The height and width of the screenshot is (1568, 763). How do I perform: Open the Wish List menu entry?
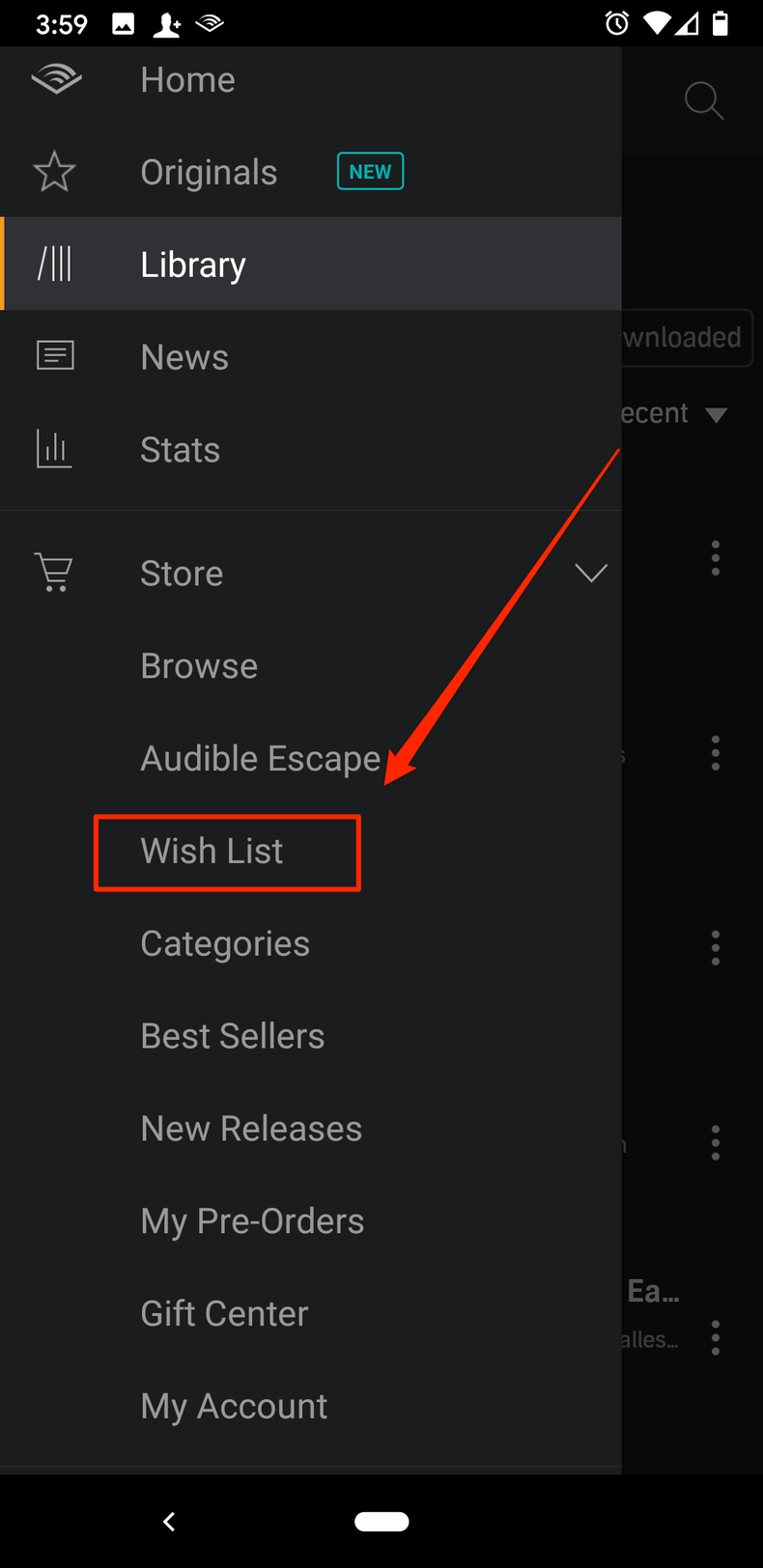212,851
